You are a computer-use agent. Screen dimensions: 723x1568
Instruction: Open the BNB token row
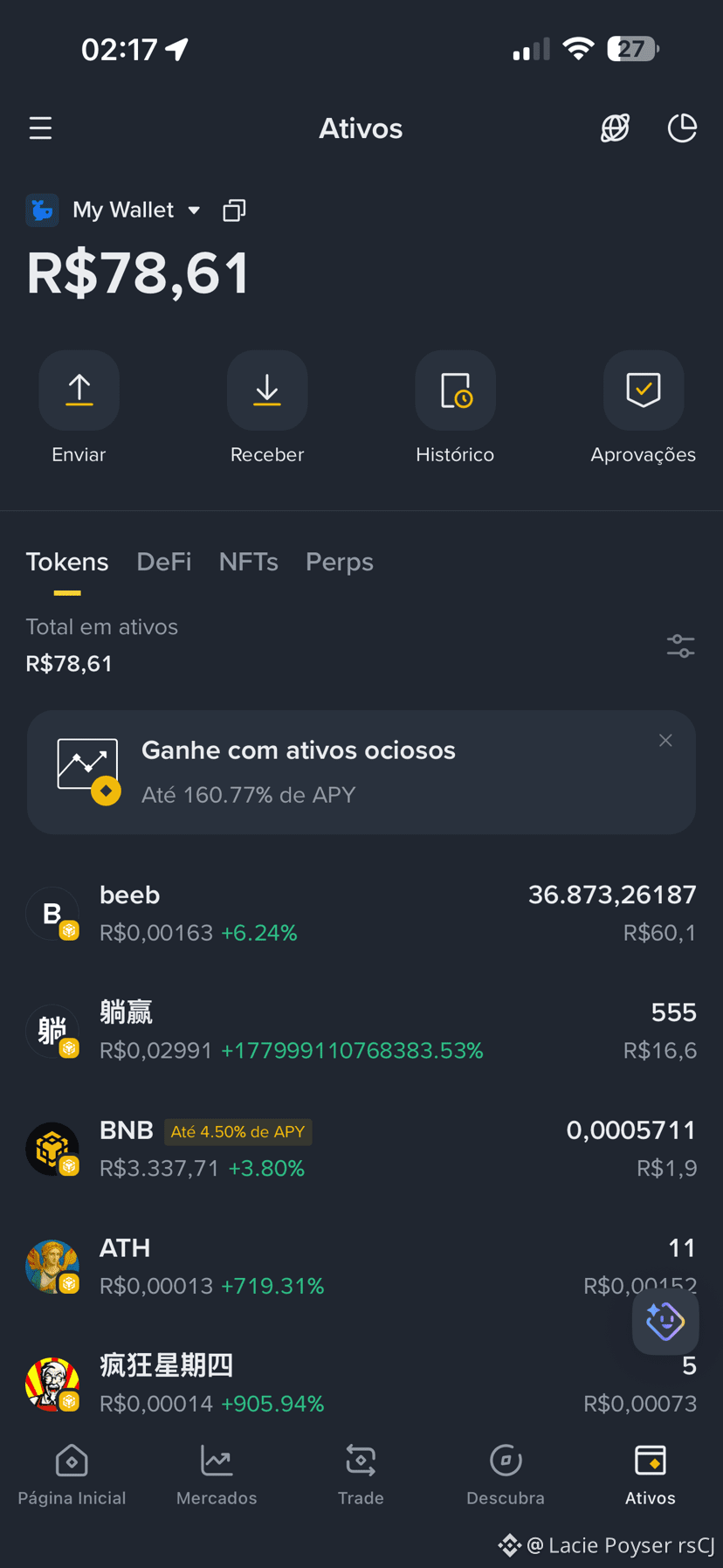pos(361,1149)
